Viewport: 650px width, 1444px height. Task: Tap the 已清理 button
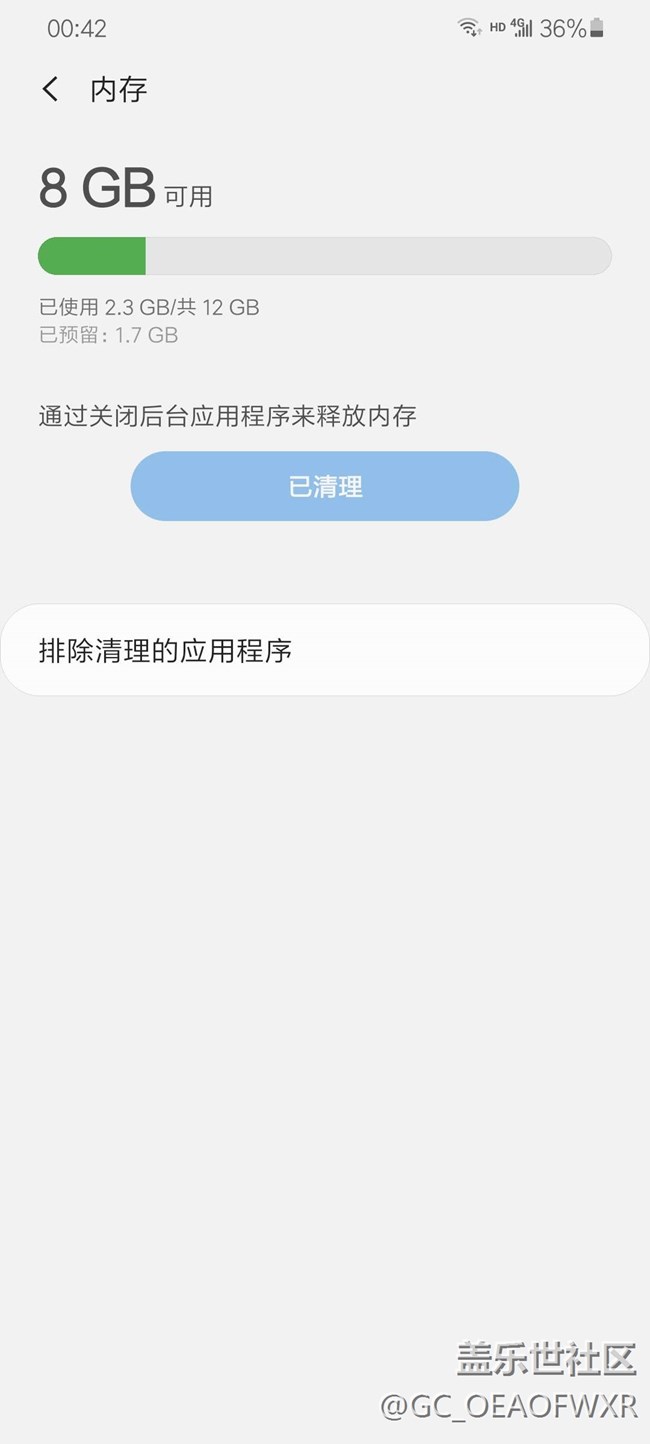pos(324,486)
